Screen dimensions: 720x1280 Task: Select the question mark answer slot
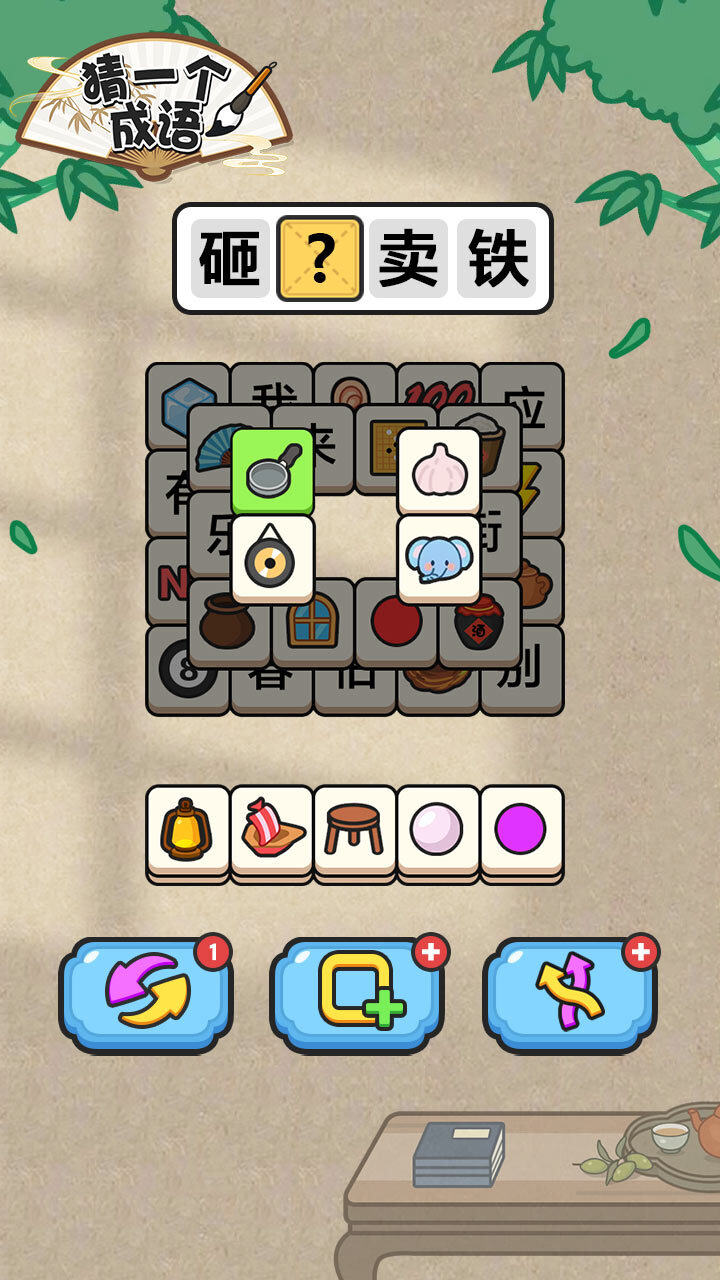pos(319,258)
